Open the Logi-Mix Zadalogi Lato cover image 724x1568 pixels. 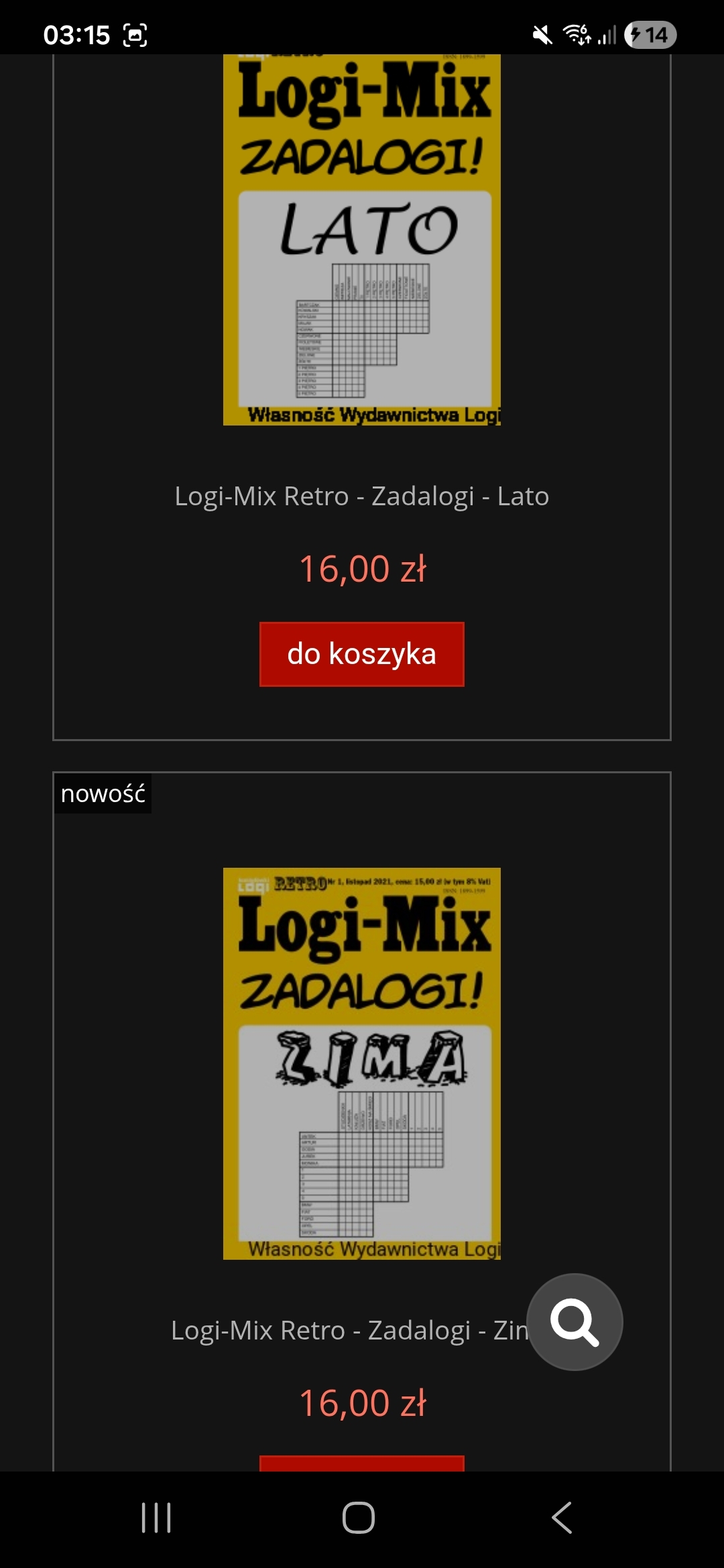click(x=361, y=239)
